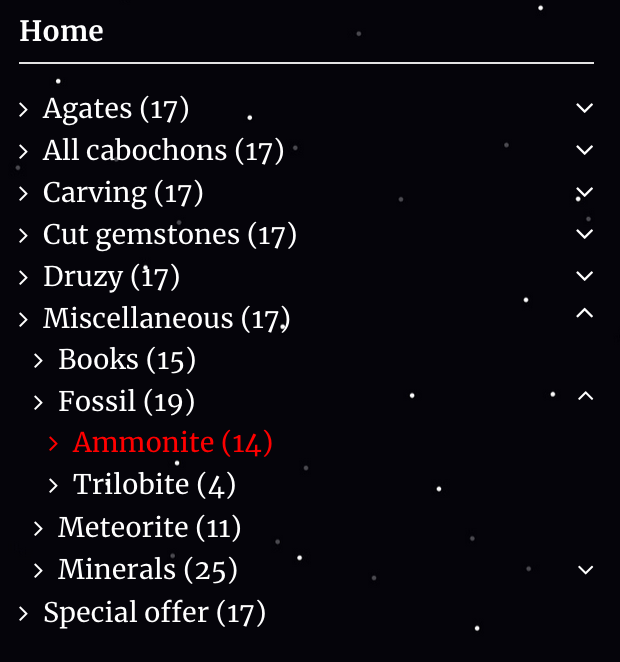Open the Trilobite category
Viewport: 620px width, 662px height.
coord(154,484)
